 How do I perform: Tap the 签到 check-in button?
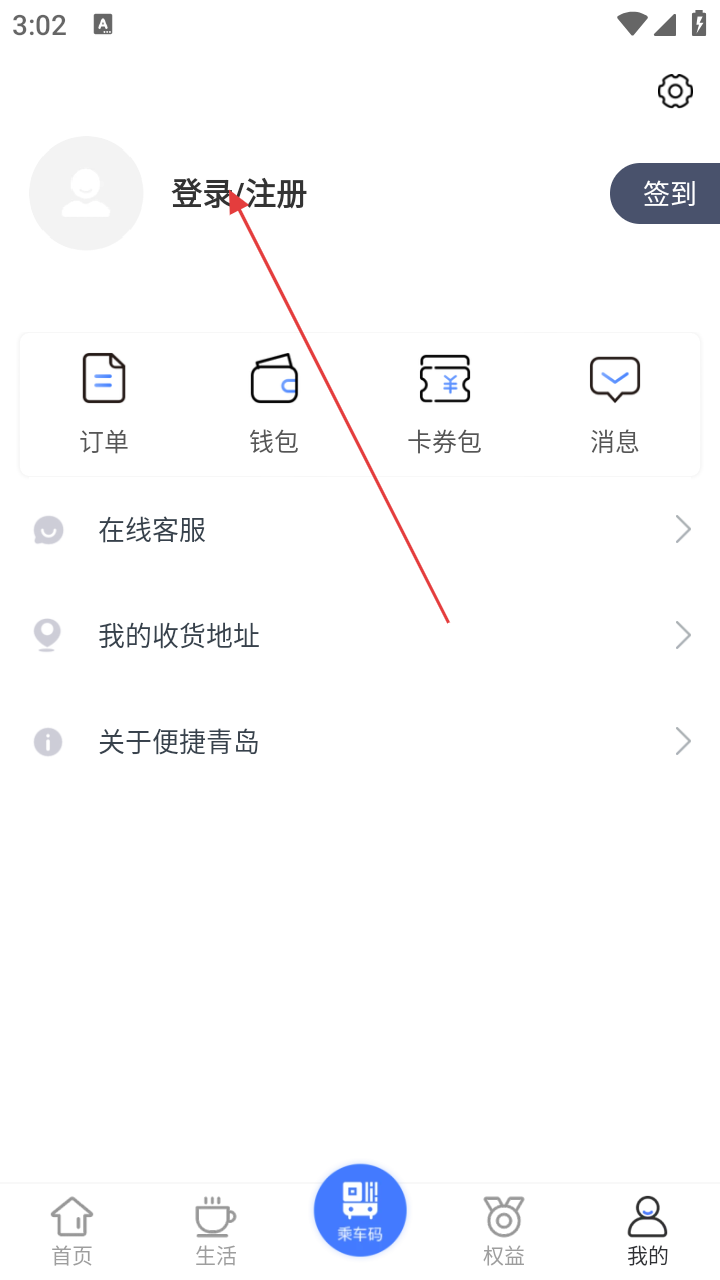coord(665,193)
